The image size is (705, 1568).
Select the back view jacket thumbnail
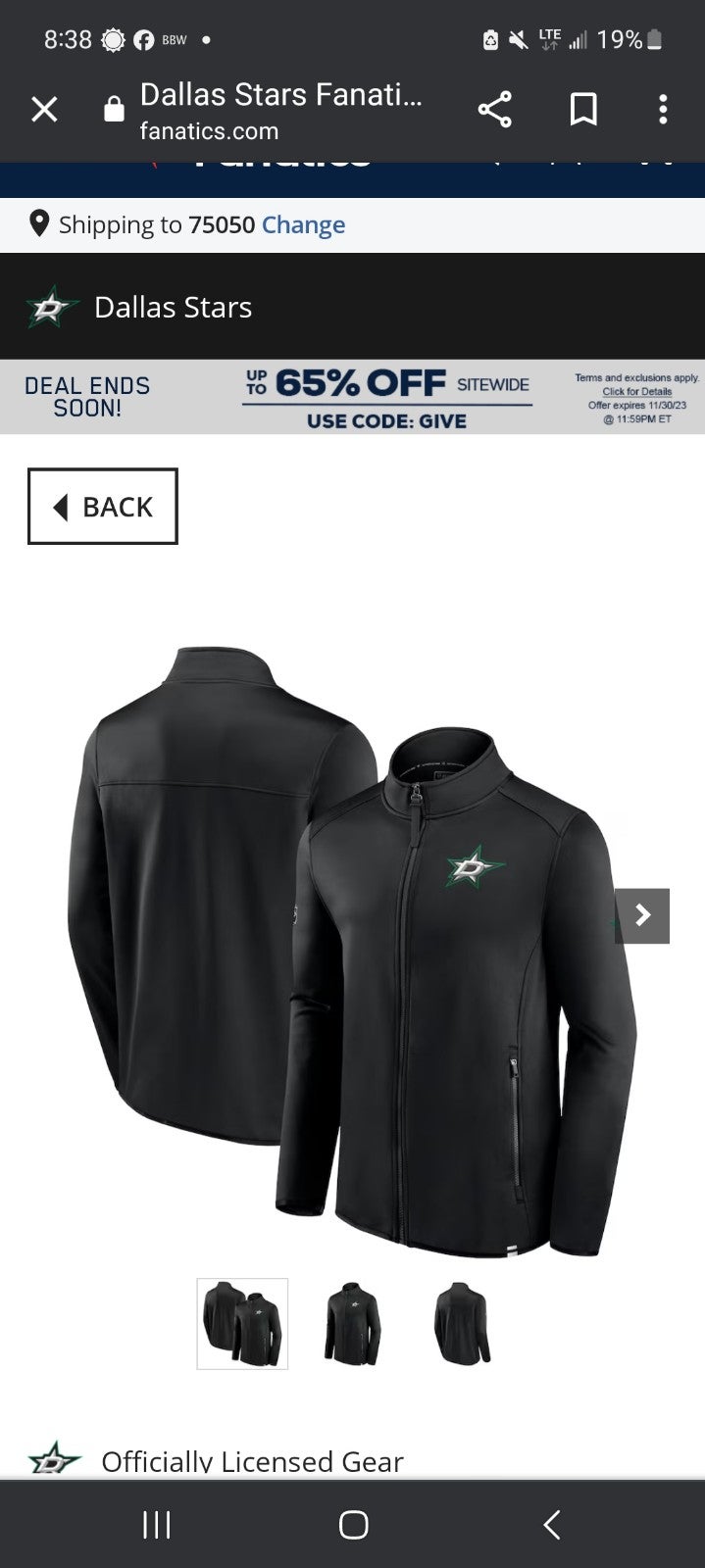[462, 1324]
